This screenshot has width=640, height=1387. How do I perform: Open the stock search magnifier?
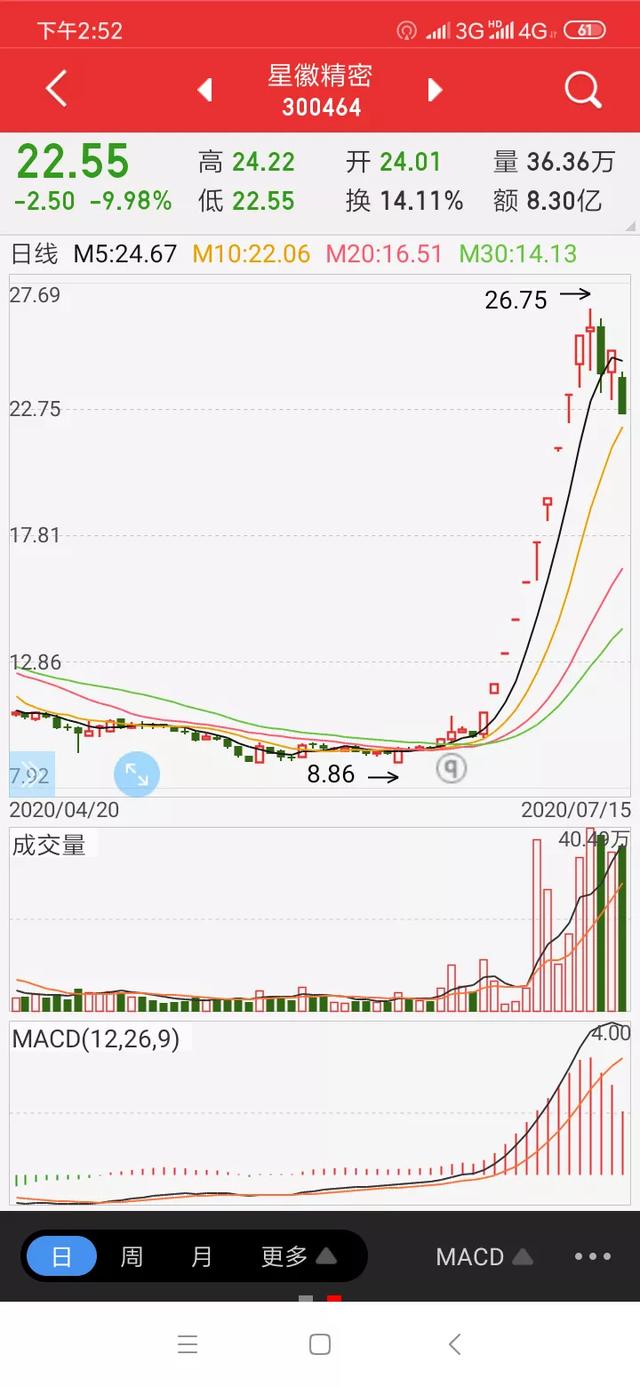click(583, 90)
